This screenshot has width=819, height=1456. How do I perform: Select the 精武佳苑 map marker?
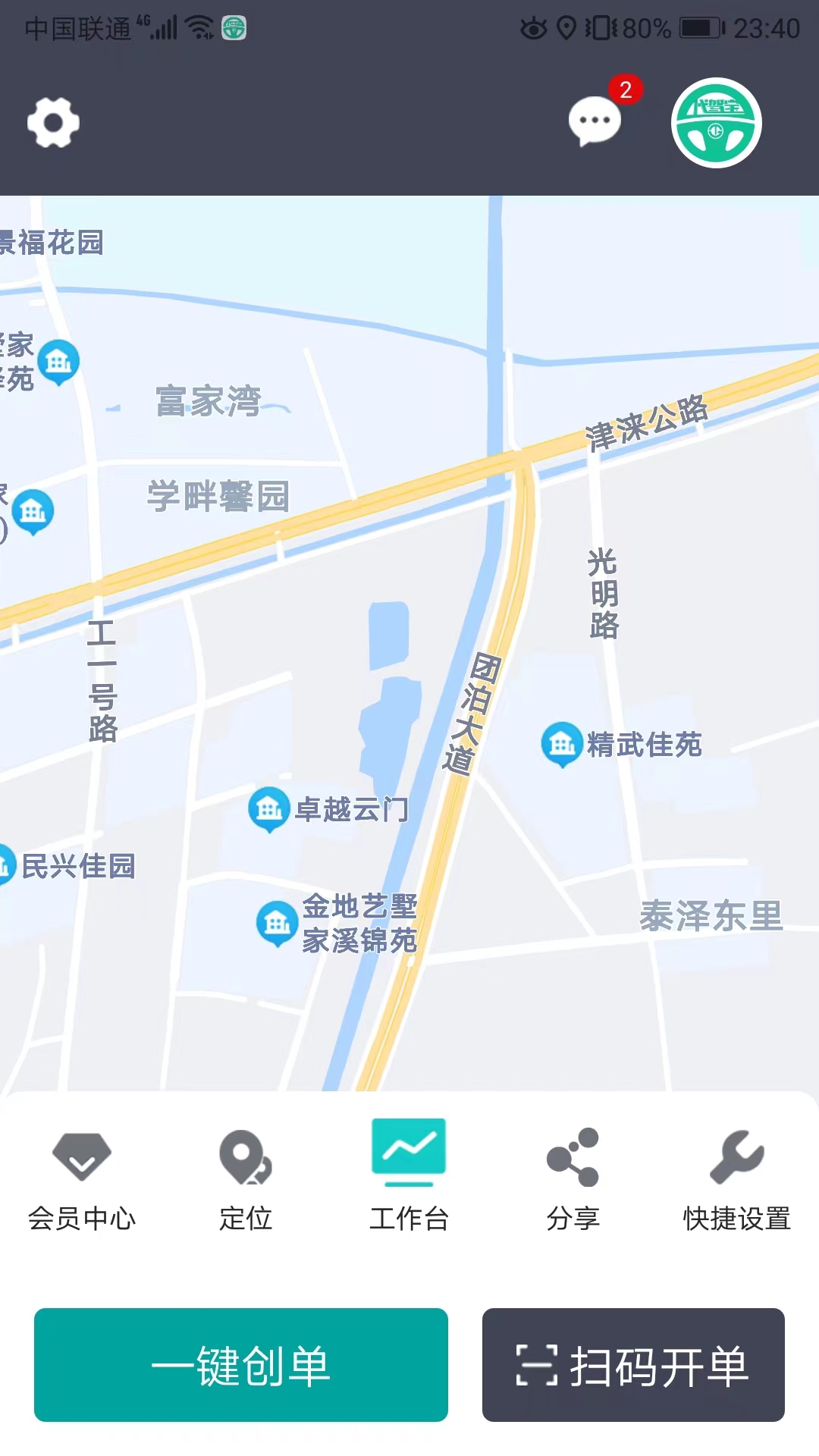[560, 745]
